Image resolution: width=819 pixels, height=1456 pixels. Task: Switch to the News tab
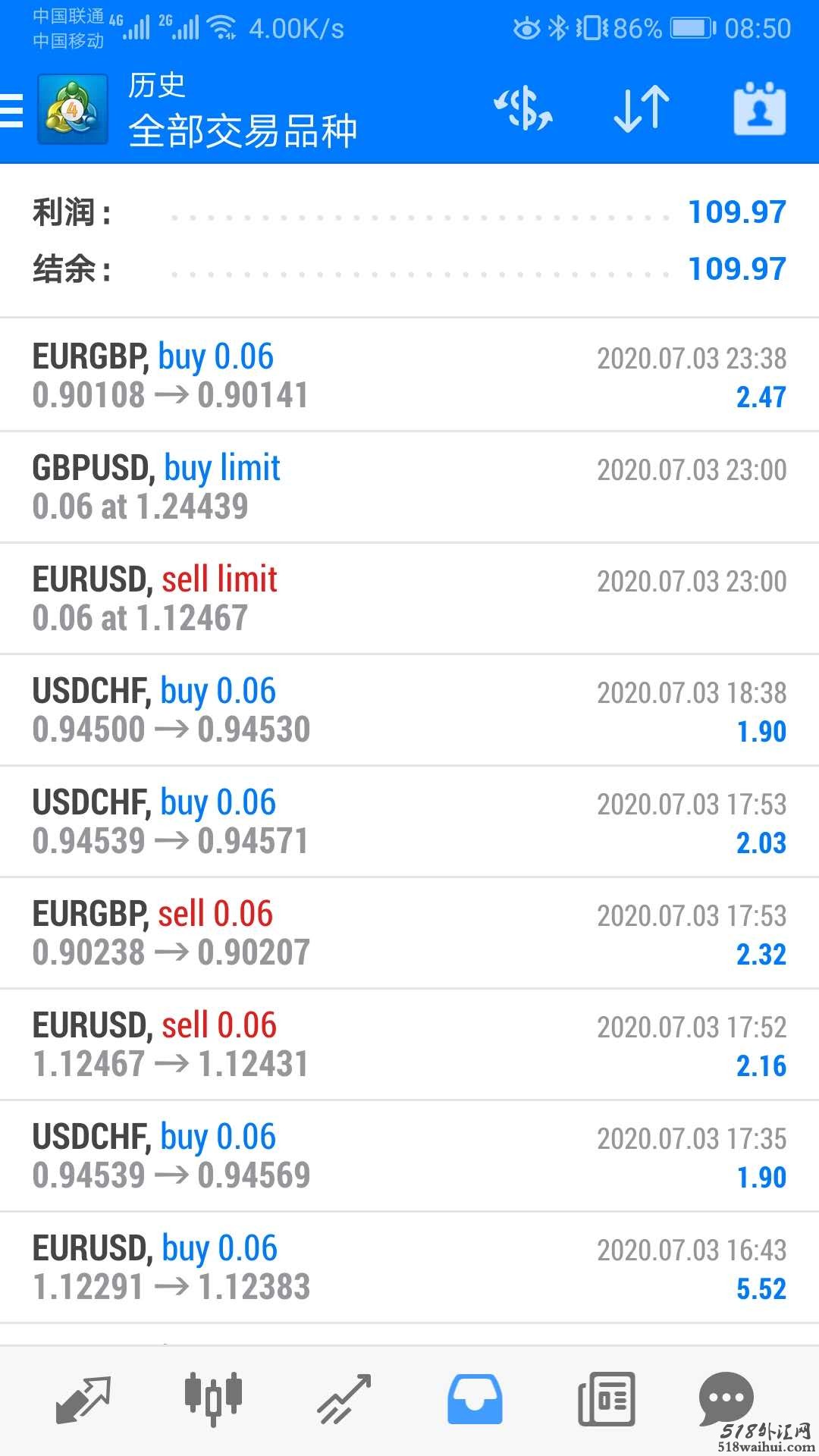click(606, 1399)
